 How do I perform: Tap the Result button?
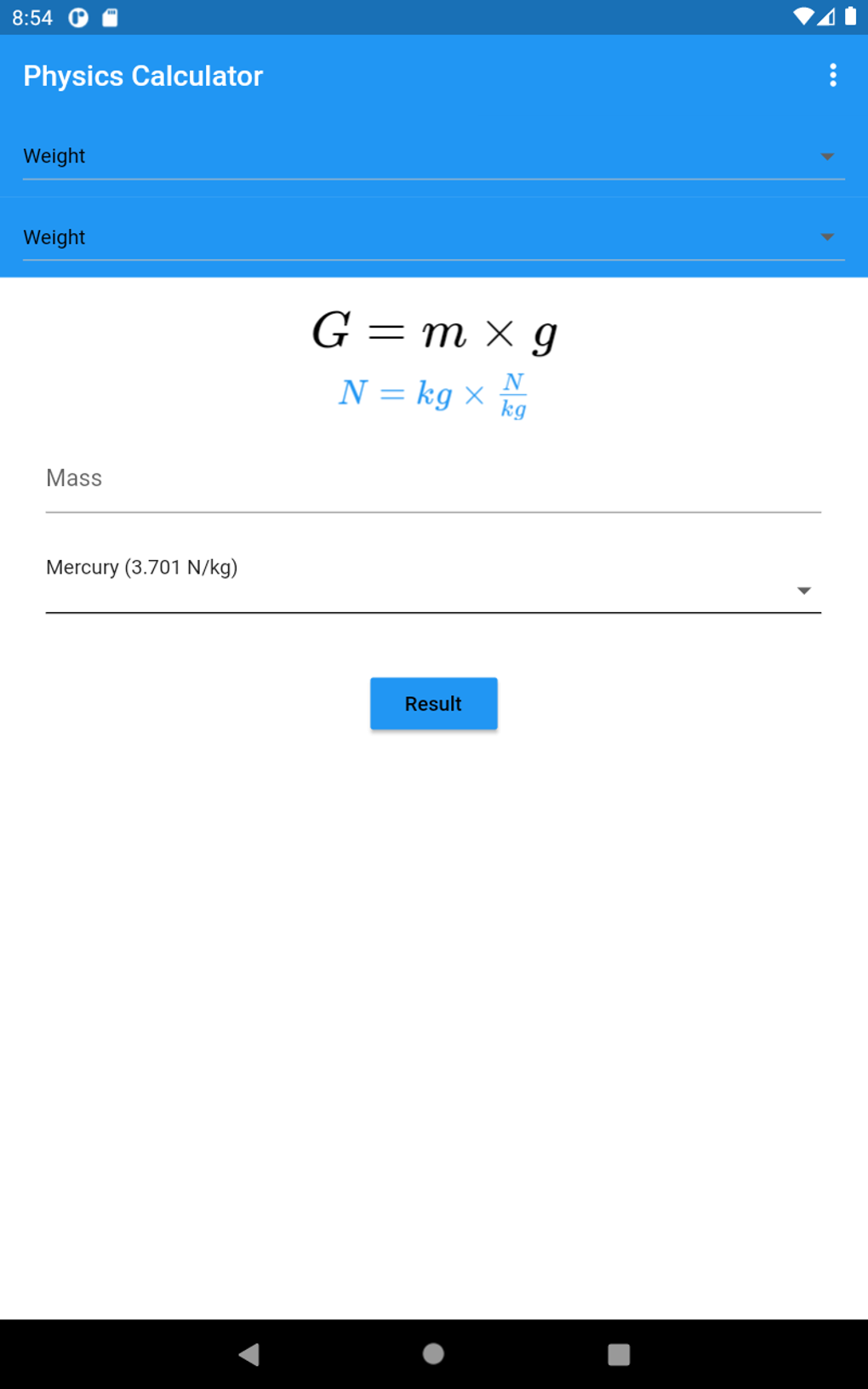pos(433,703)
